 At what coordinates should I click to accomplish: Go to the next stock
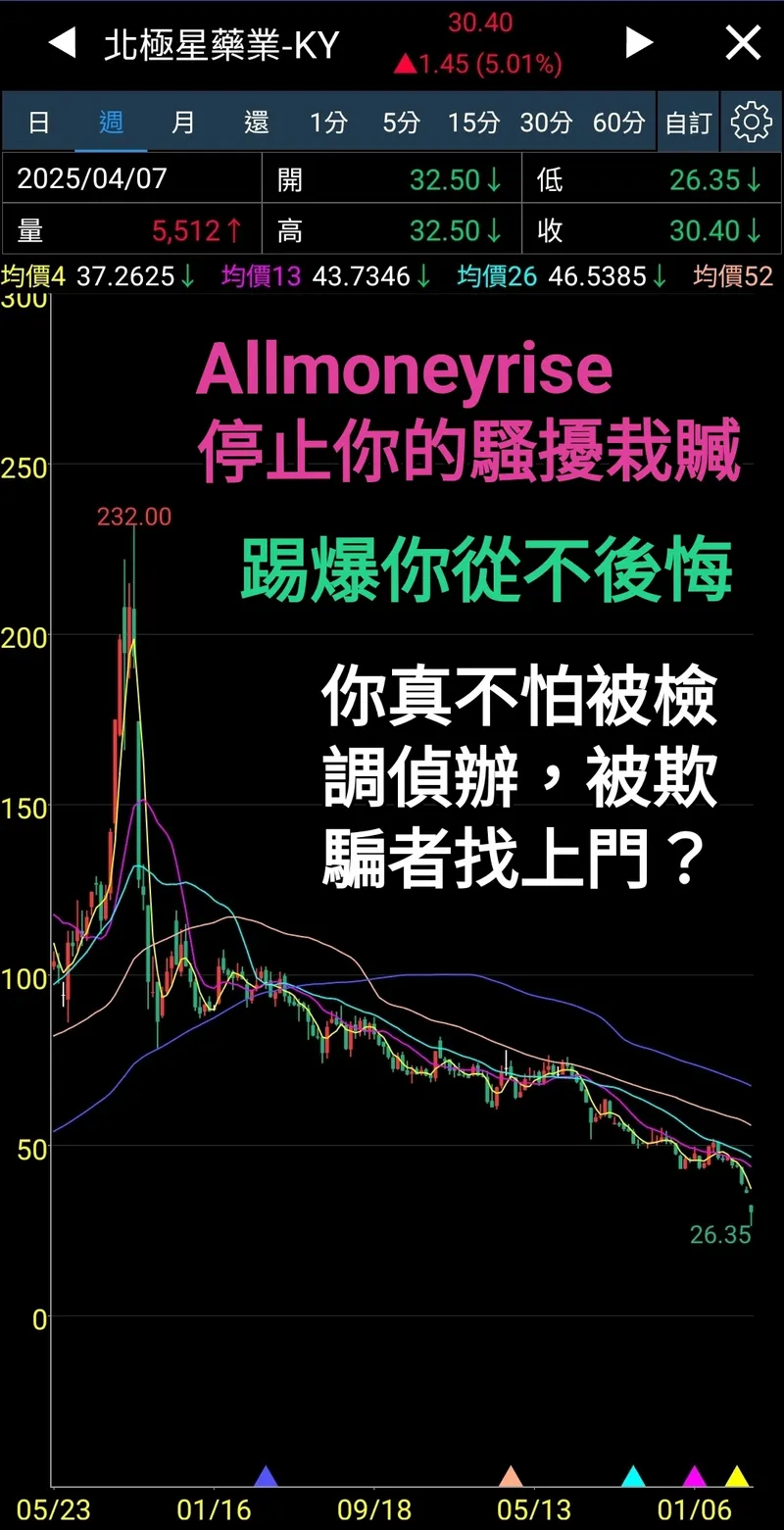point(639,42)
